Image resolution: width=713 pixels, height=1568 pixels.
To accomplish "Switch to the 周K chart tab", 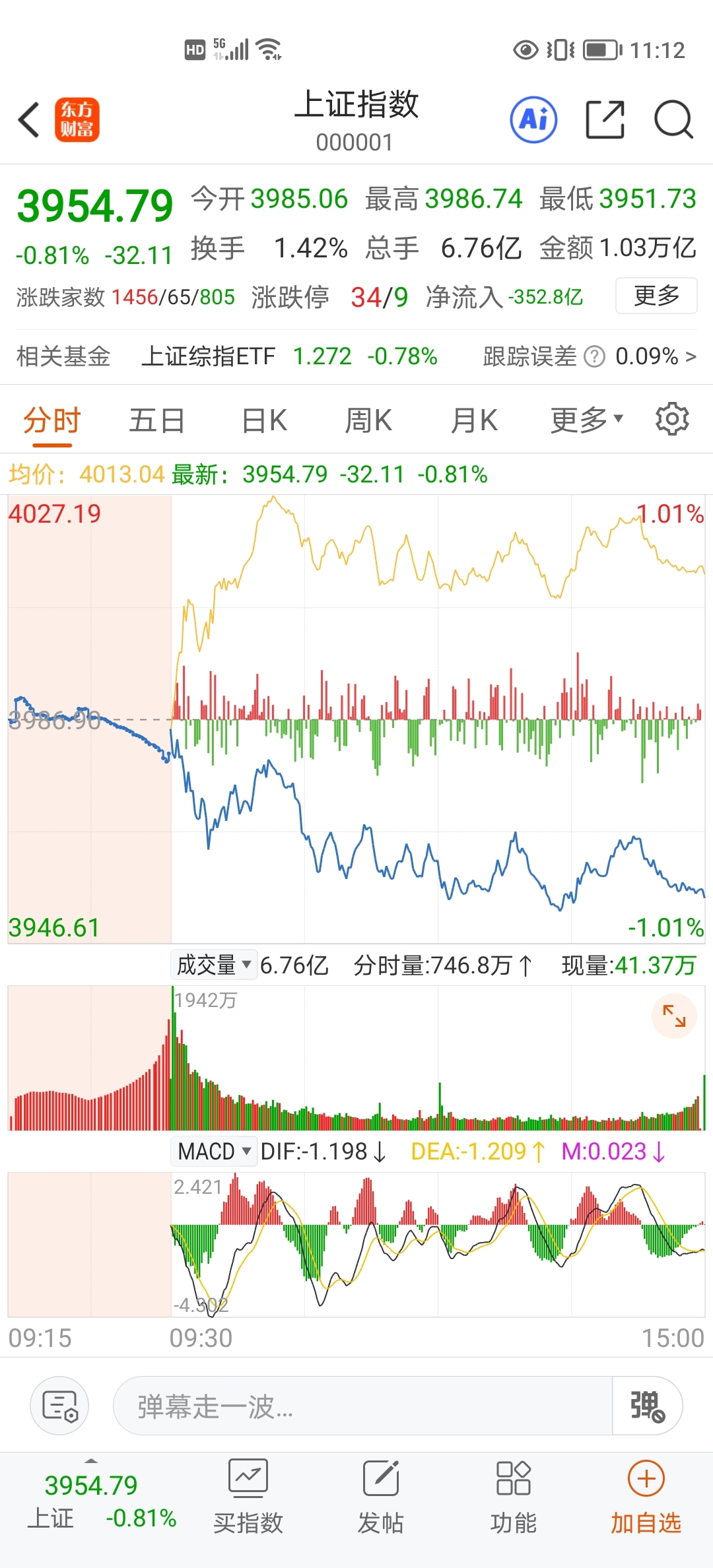I will [x=368, y=420].
